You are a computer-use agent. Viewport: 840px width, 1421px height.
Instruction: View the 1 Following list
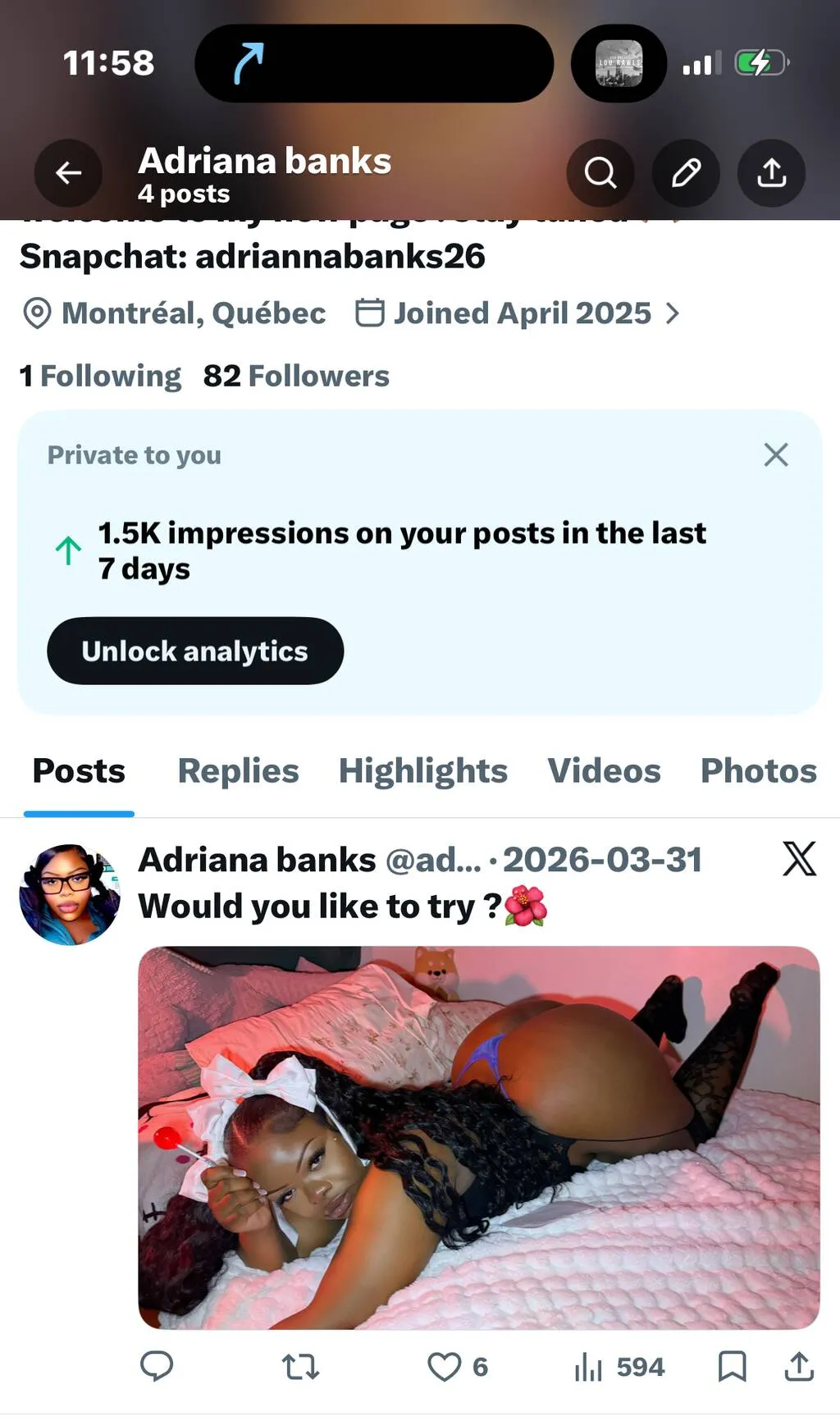pos(100,376)
